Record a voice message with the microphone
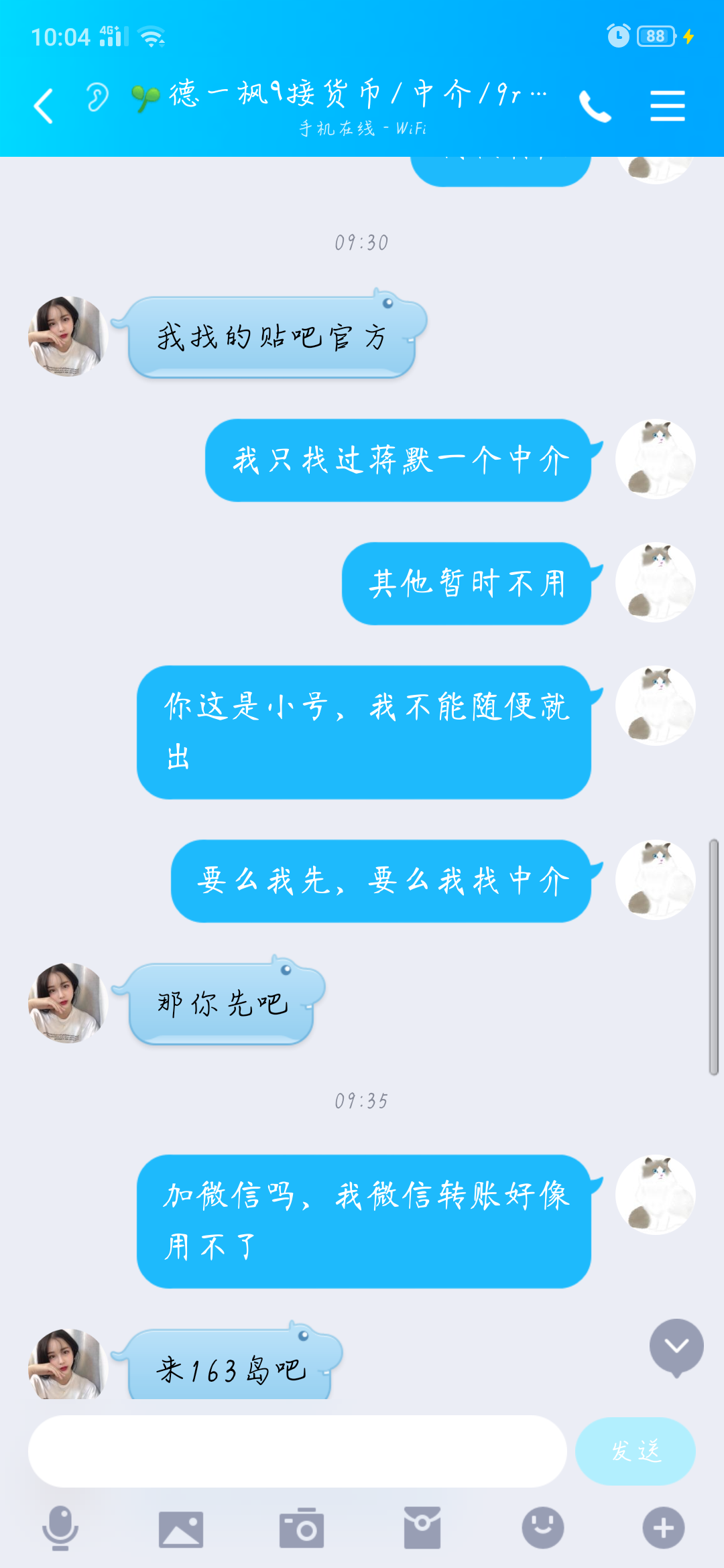724x1568 pixels. (x=60, y=1528)
